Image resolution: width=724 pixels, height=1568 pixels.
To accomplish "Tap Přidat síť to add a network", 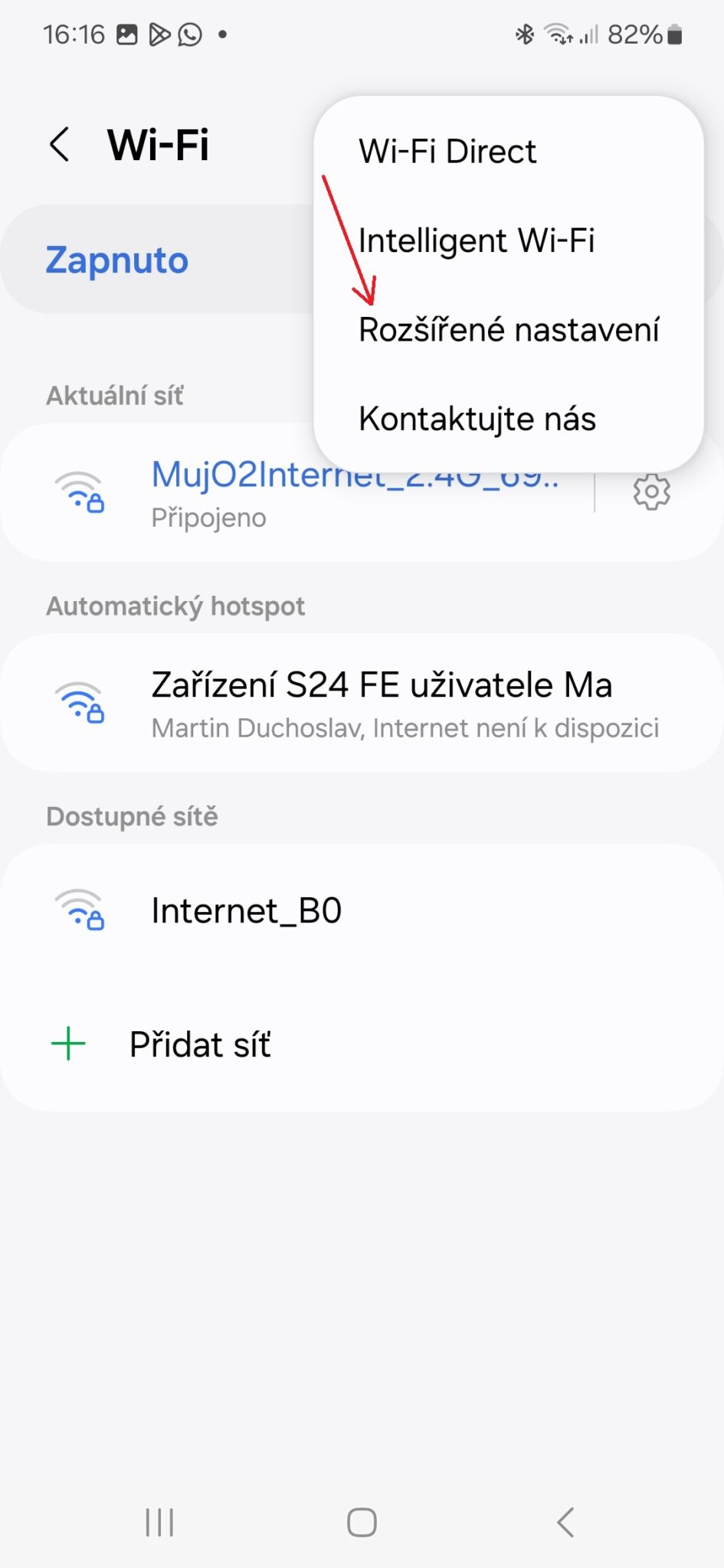I will 199,1044.
